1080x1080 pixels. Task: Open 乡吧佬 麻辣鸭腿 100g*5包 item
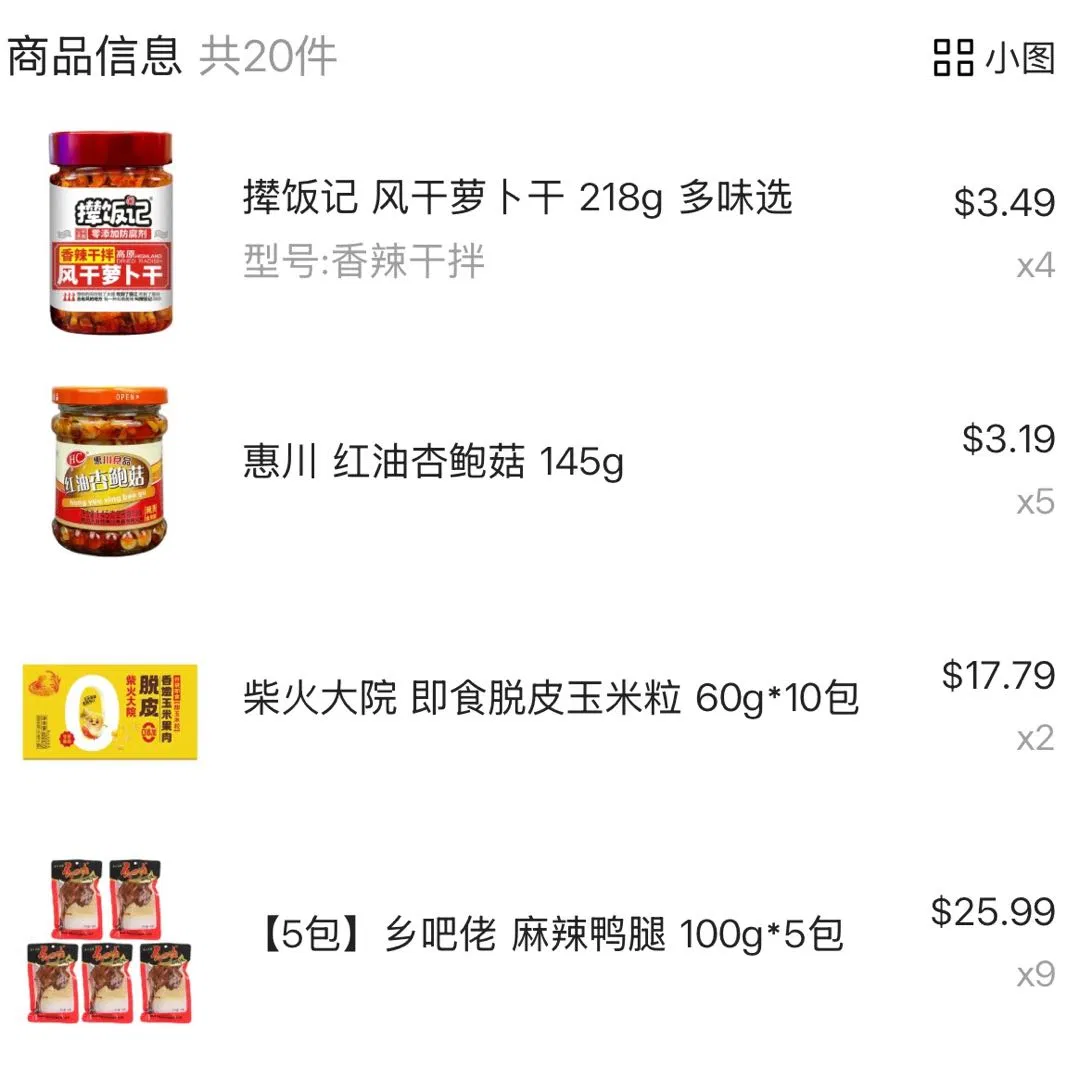(x=551, y=936)
